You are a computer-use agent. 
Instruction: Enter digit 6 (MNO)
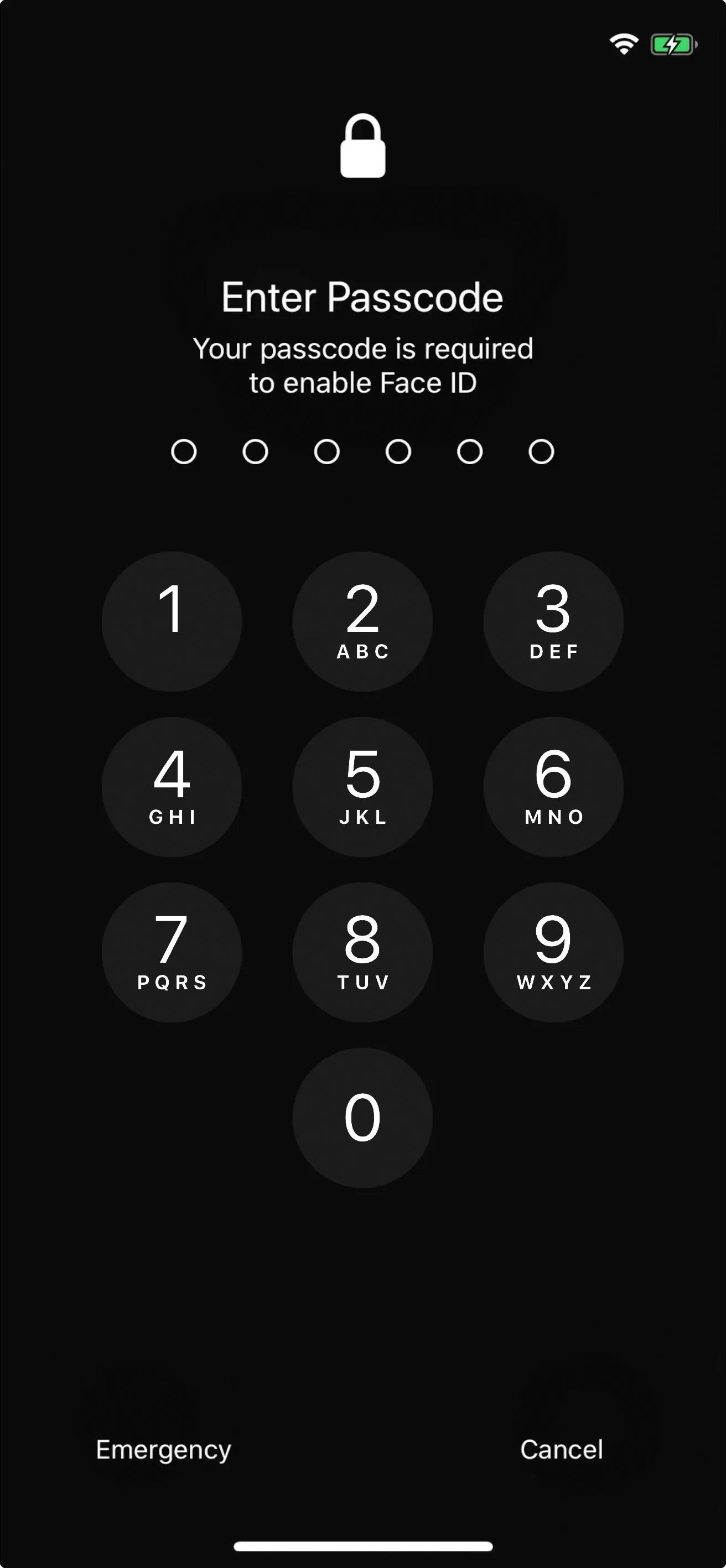[x=554, y=787]
